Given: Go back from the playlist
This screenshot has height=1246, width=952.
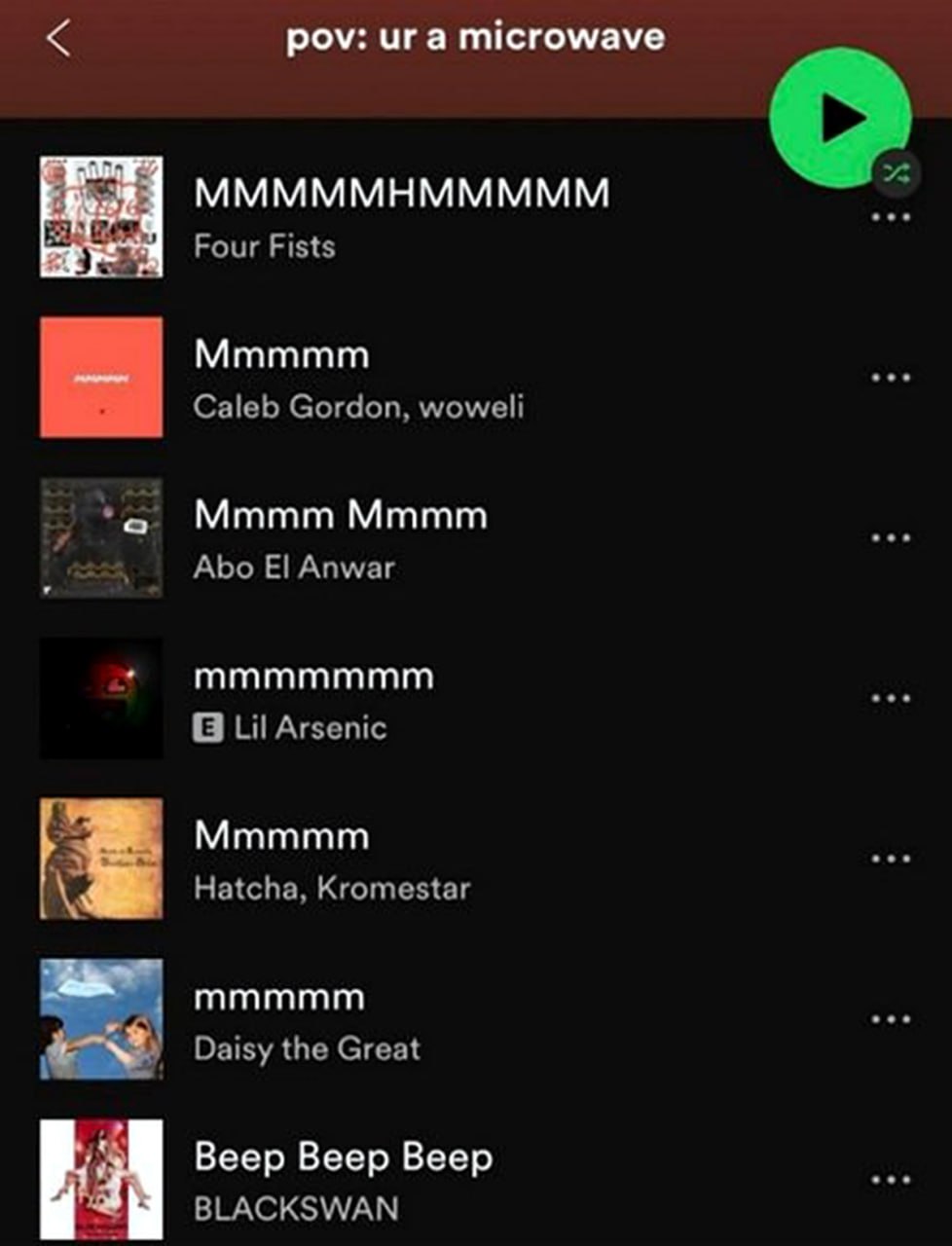Looking at the screenshot, I should (x=59, y=39).
